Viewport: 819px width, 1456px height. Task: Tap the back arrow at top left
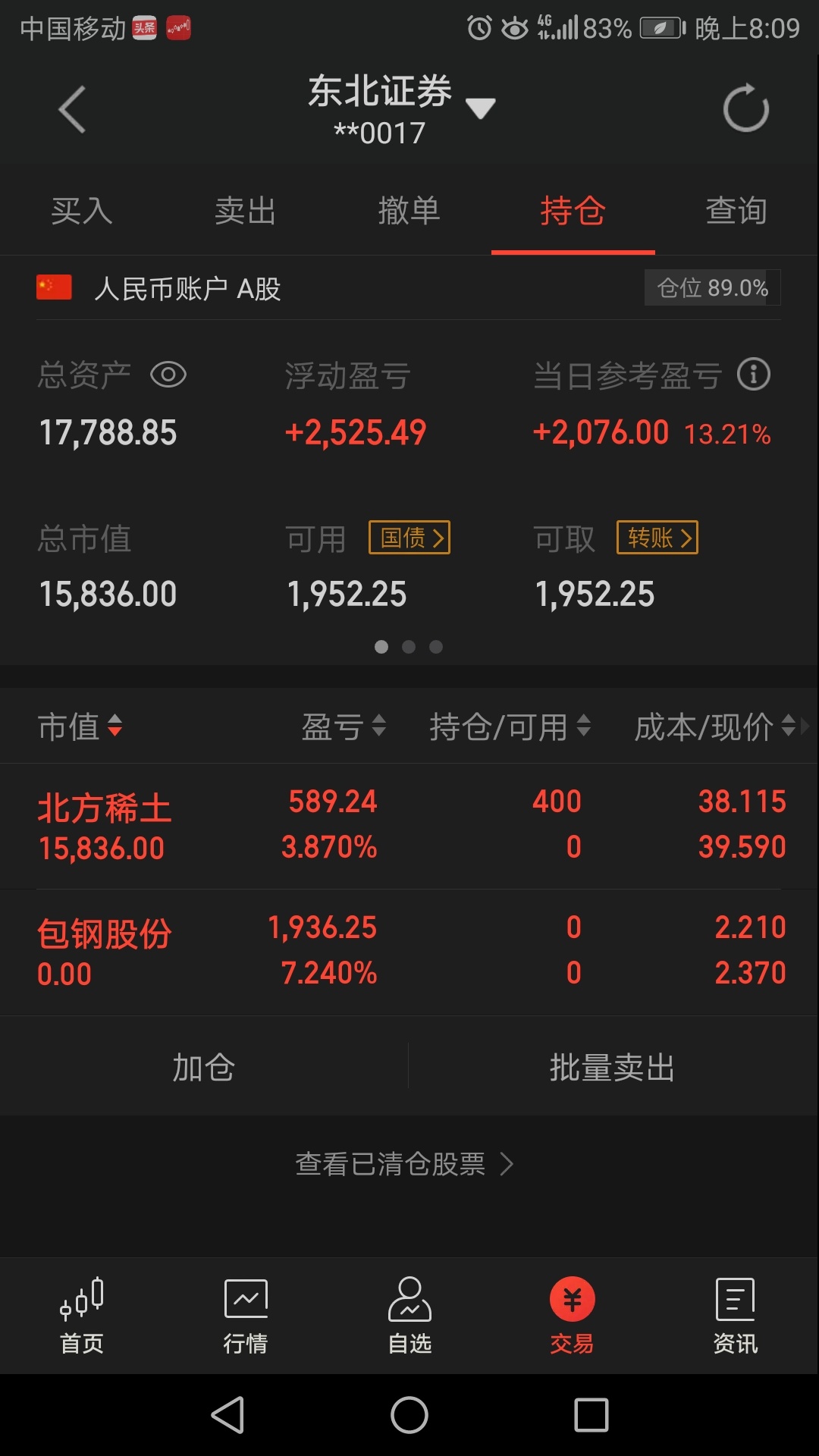[72, 110]
